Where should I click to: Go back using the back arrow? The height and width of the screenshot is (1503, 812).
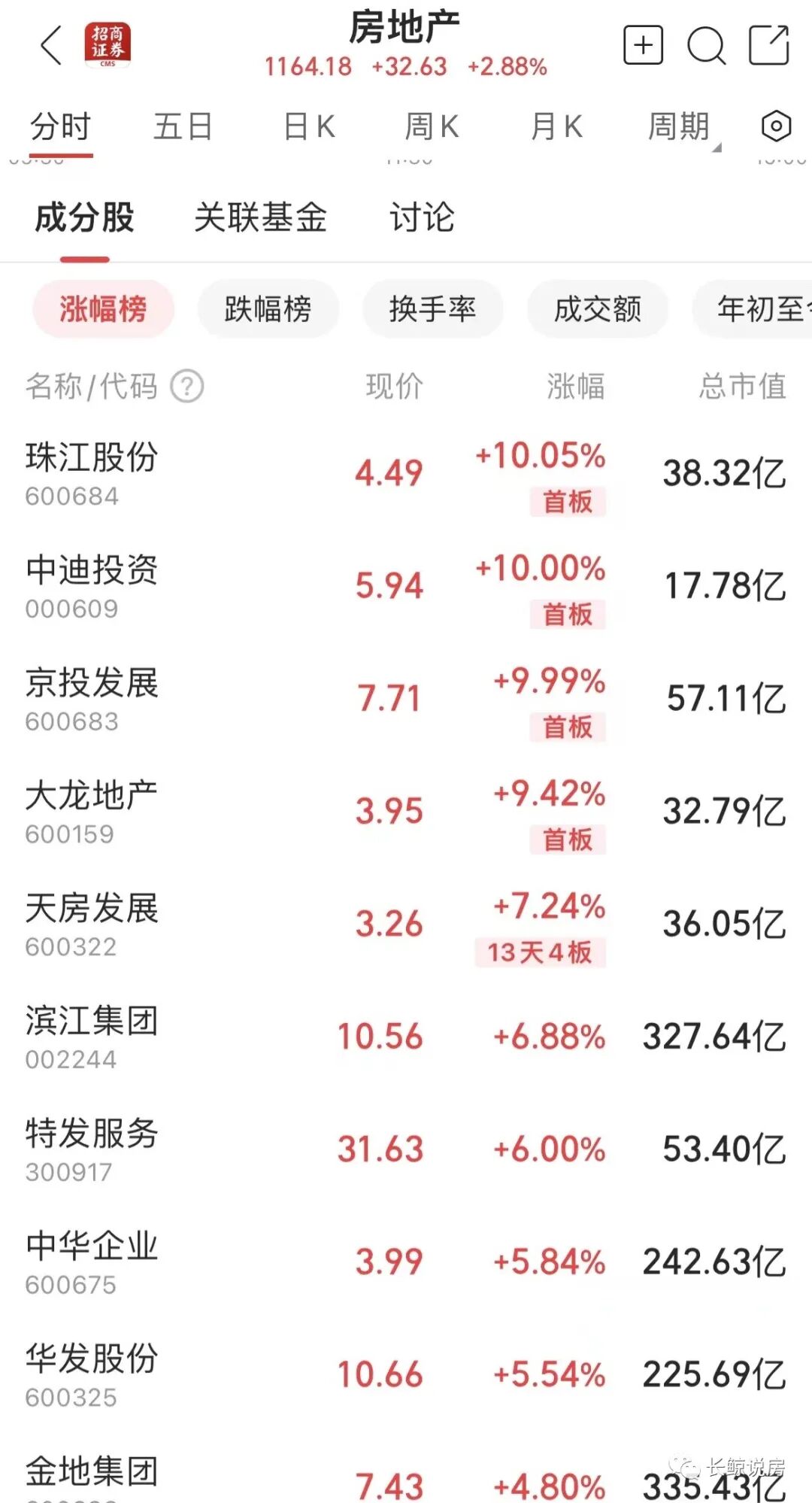[x=51, y=45]
